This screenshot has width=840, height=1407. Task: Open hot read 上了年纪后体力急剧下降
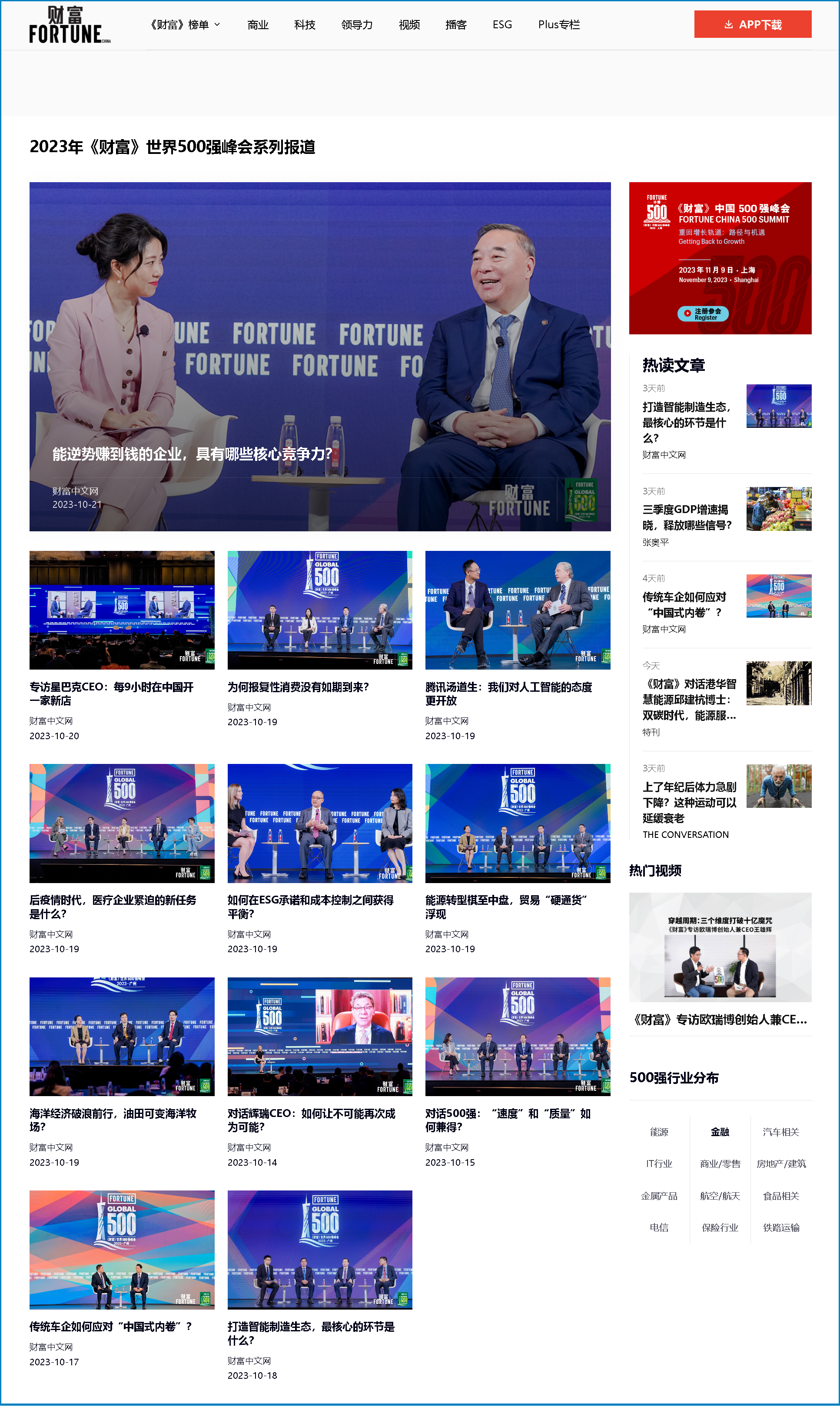689,802
